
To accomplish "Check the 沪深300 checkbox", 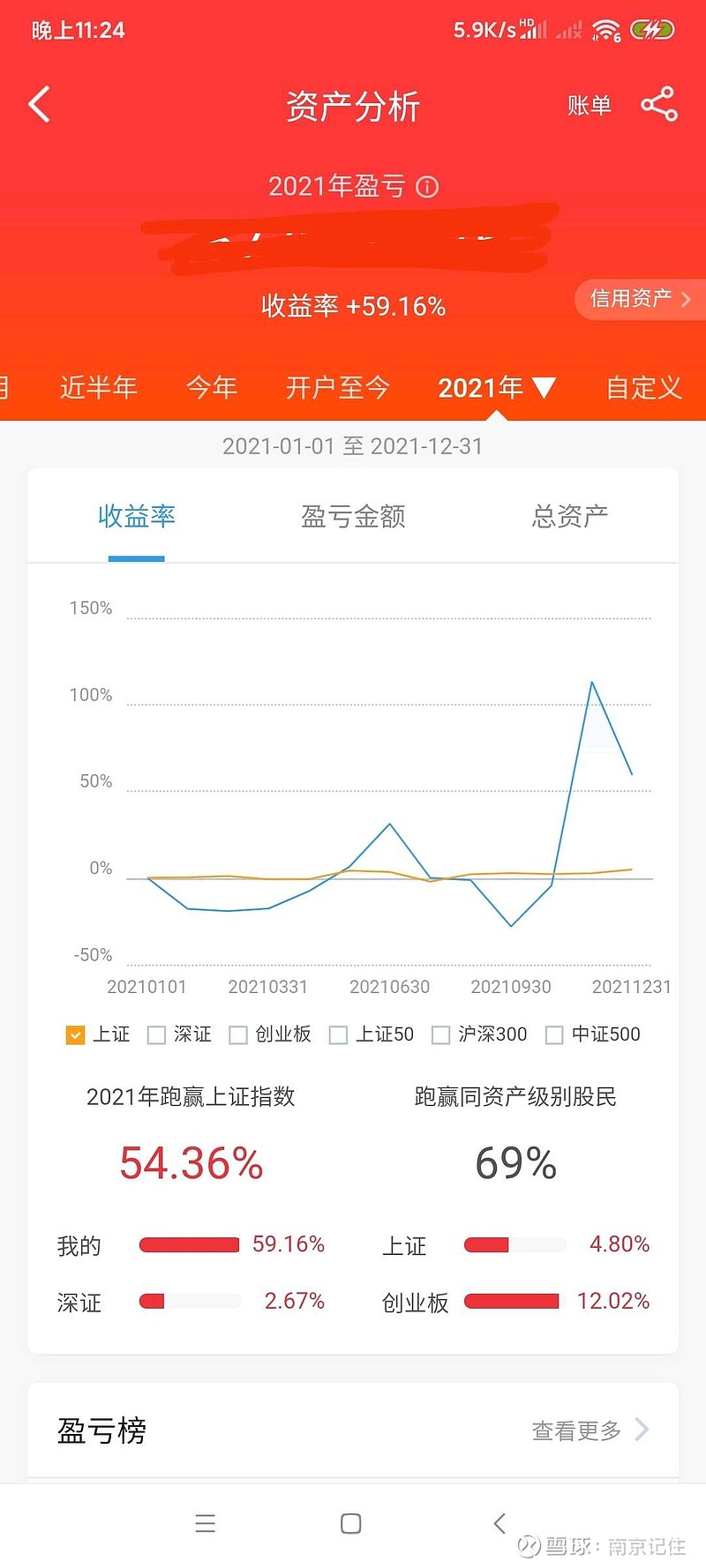I will pyautogui.click(x=440, y=1034).
